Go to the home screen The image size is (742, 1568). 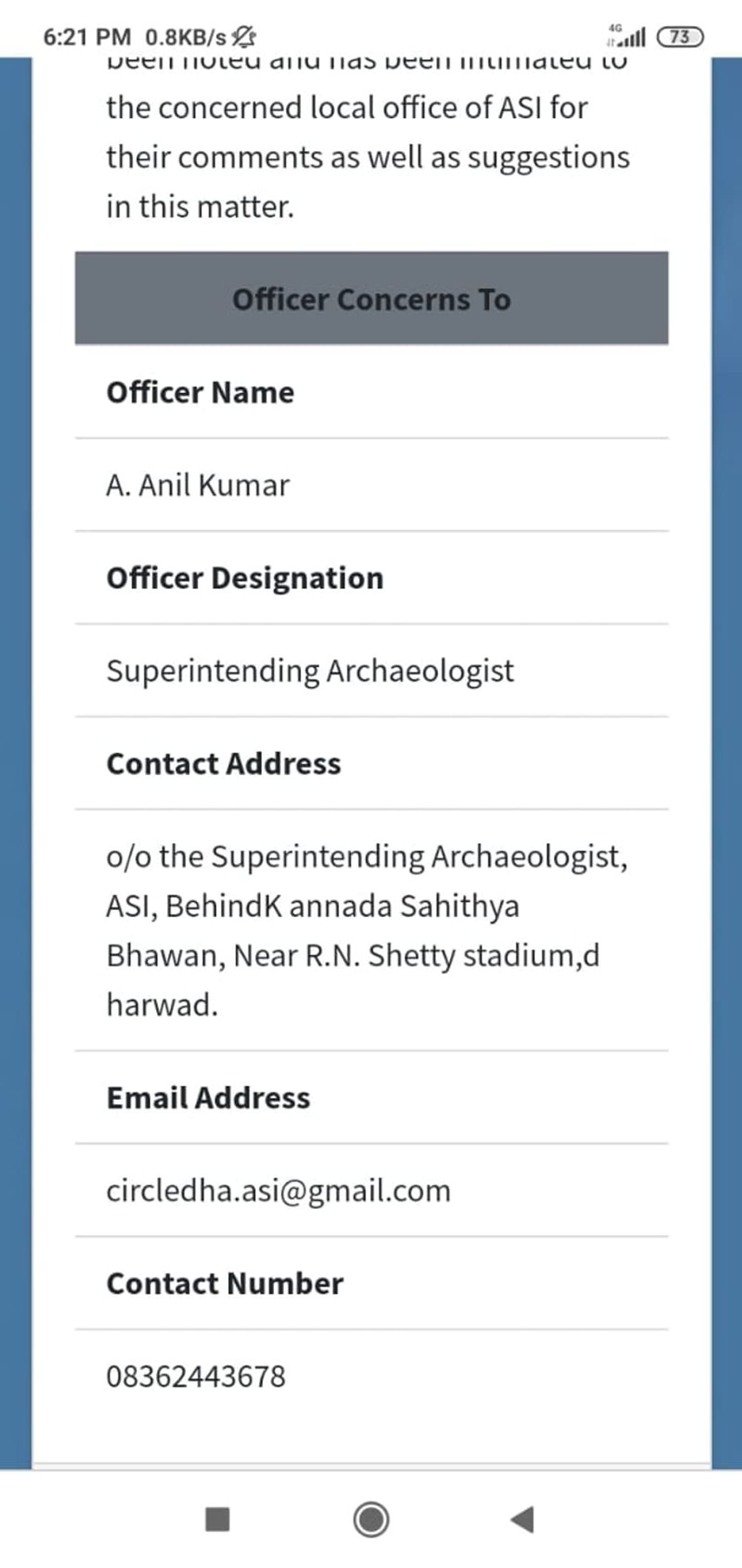pyautogui.click(x=370, y=1519)
